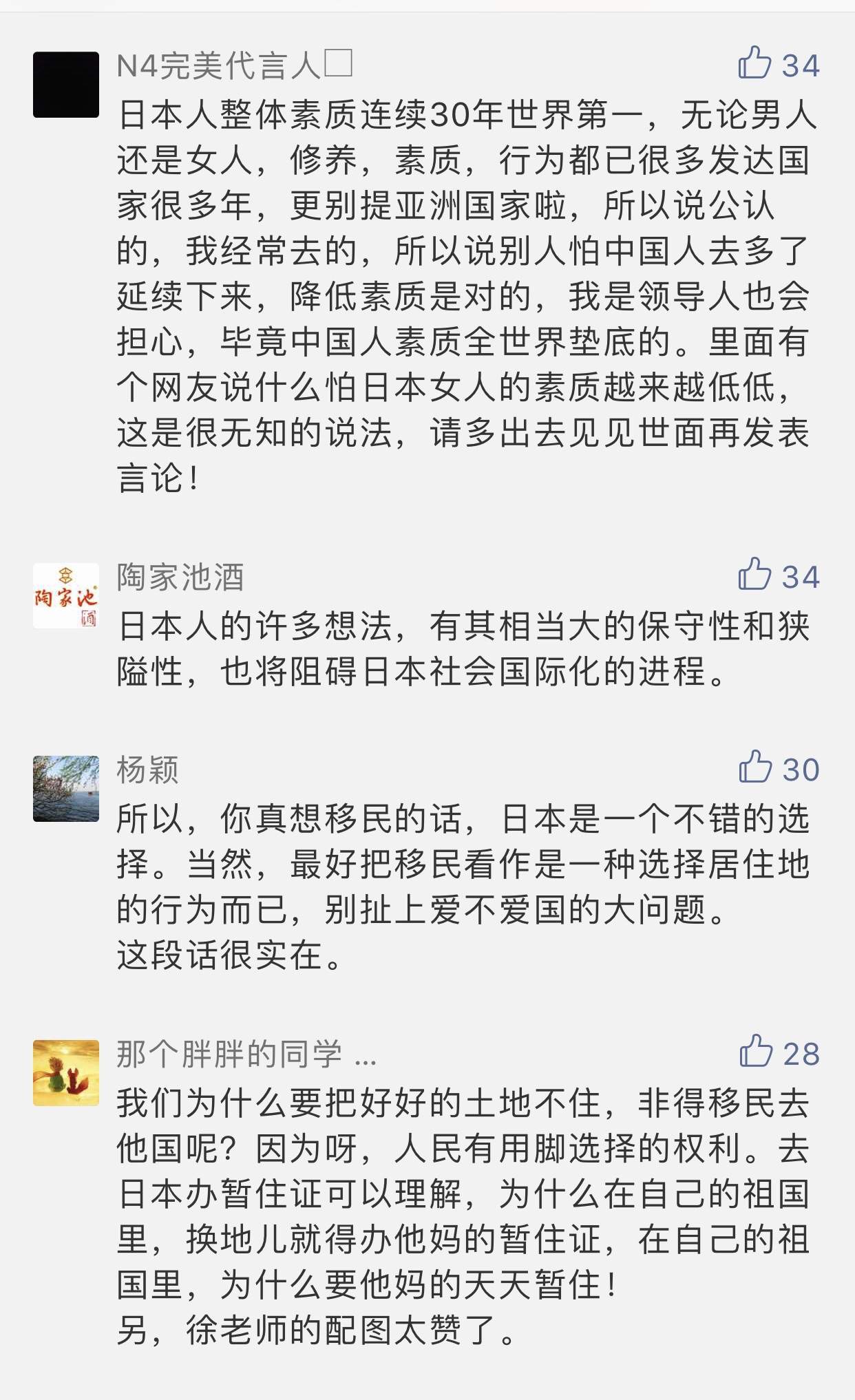
Task: Like 那个胖胖的同学's comment
Action: [756, 1051]
